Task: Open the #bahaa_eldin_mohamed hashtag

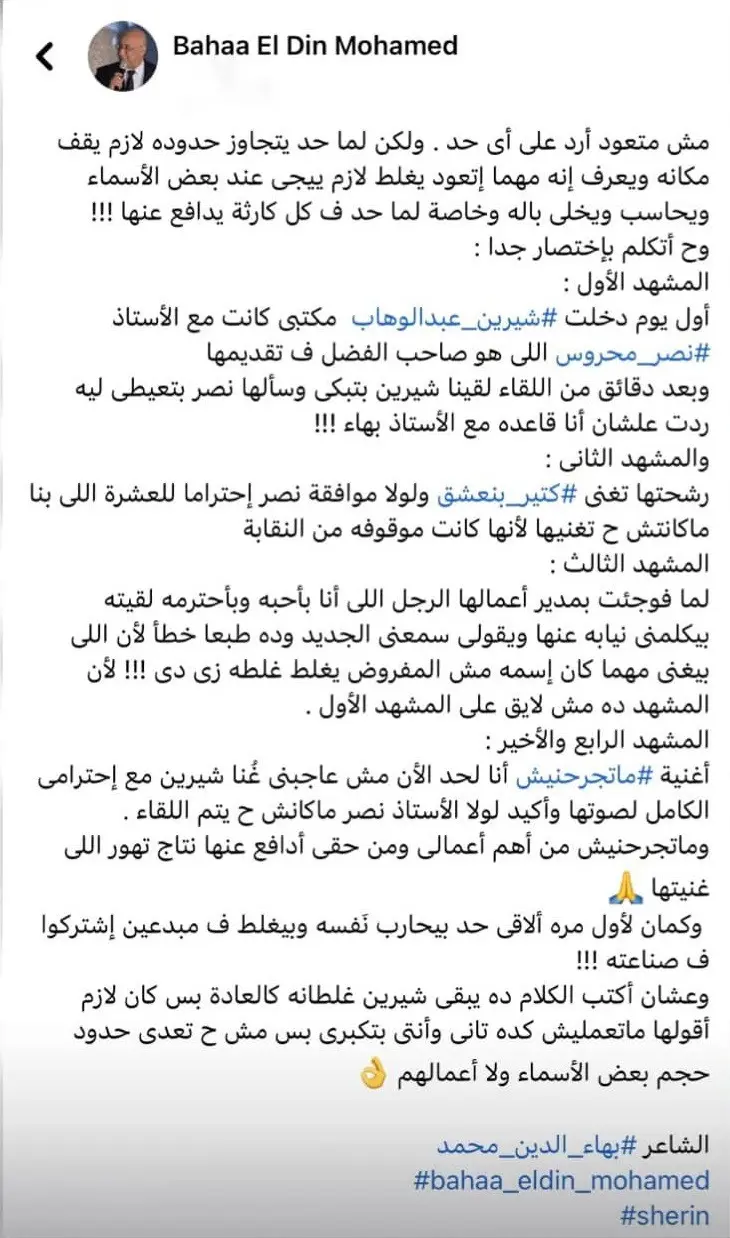Action: click(x=561, y=1180)
